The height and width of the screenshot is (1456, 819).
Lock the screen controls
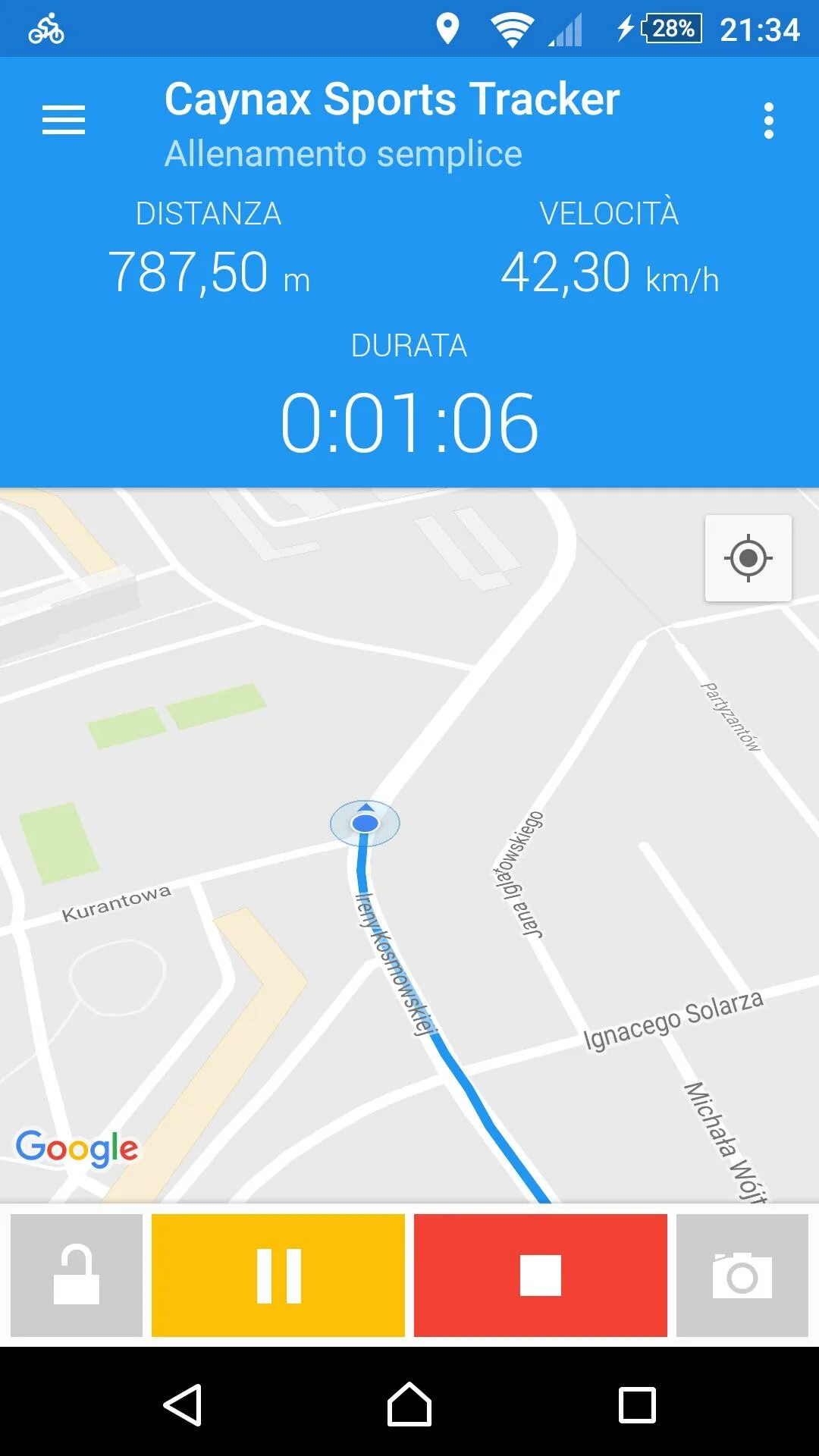click(x=77, y=1275)
